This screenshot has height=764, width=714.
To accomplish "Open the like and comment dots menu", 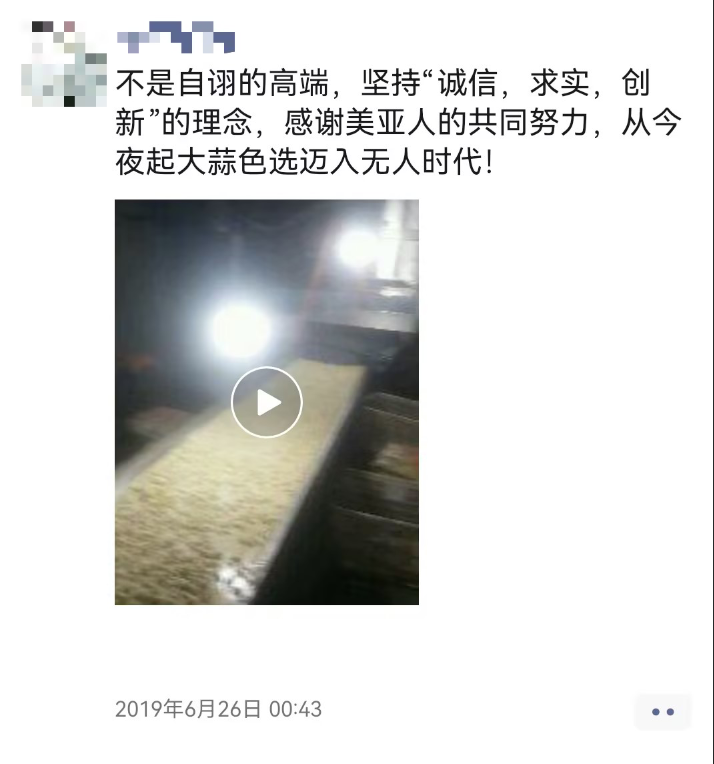I will tap(662, 711).
